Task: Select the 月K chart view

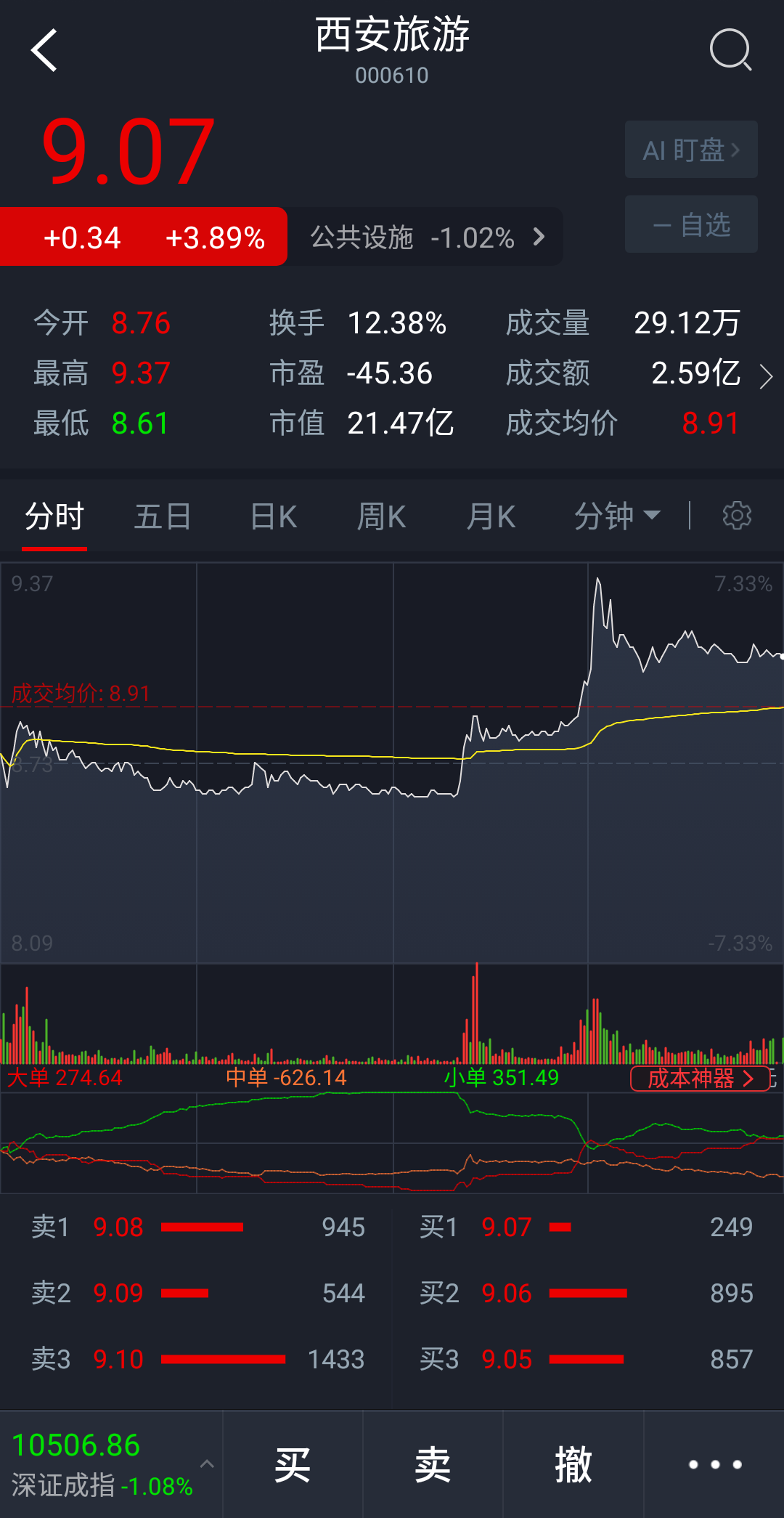Action: (x=491, y=516)
